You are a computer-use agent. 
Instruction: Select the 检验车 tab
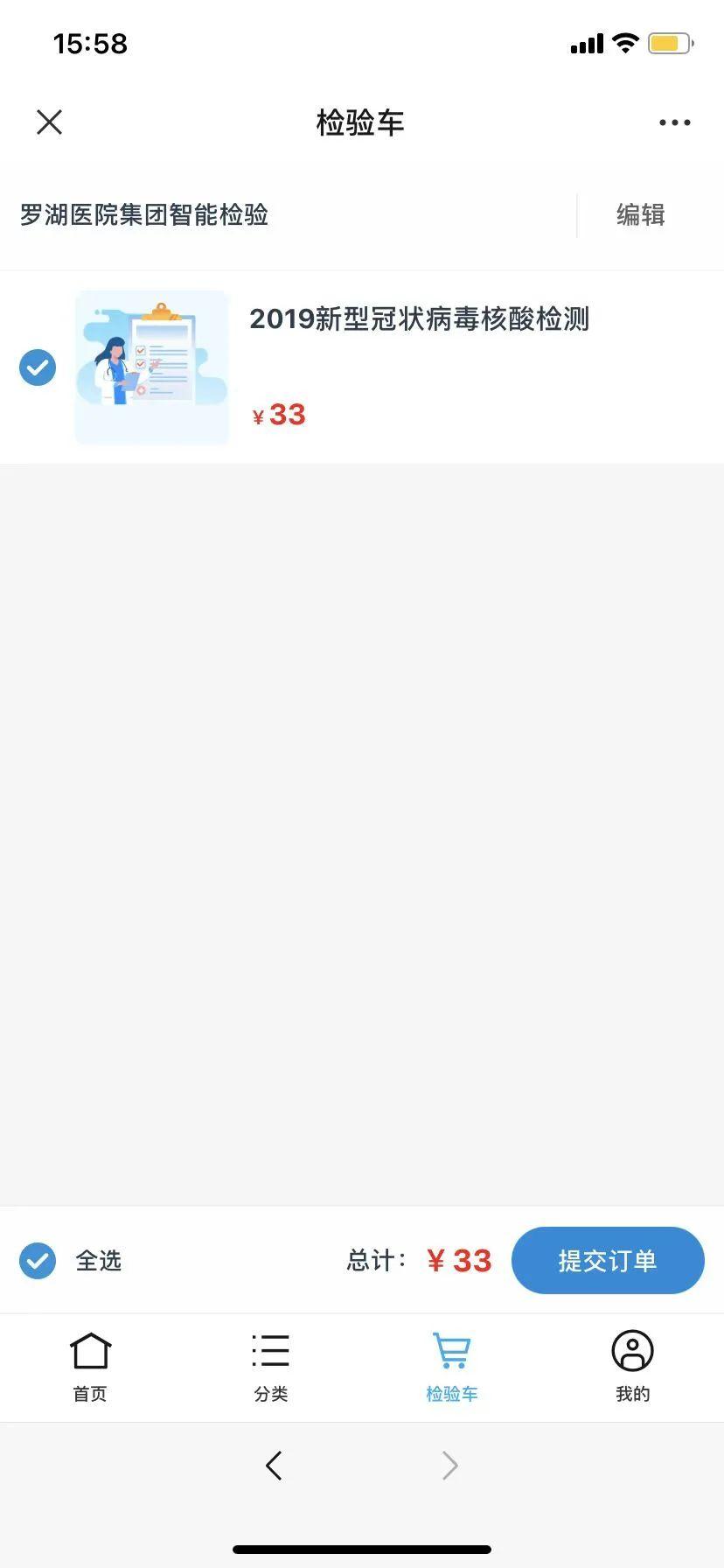[x=452, y=1367]
